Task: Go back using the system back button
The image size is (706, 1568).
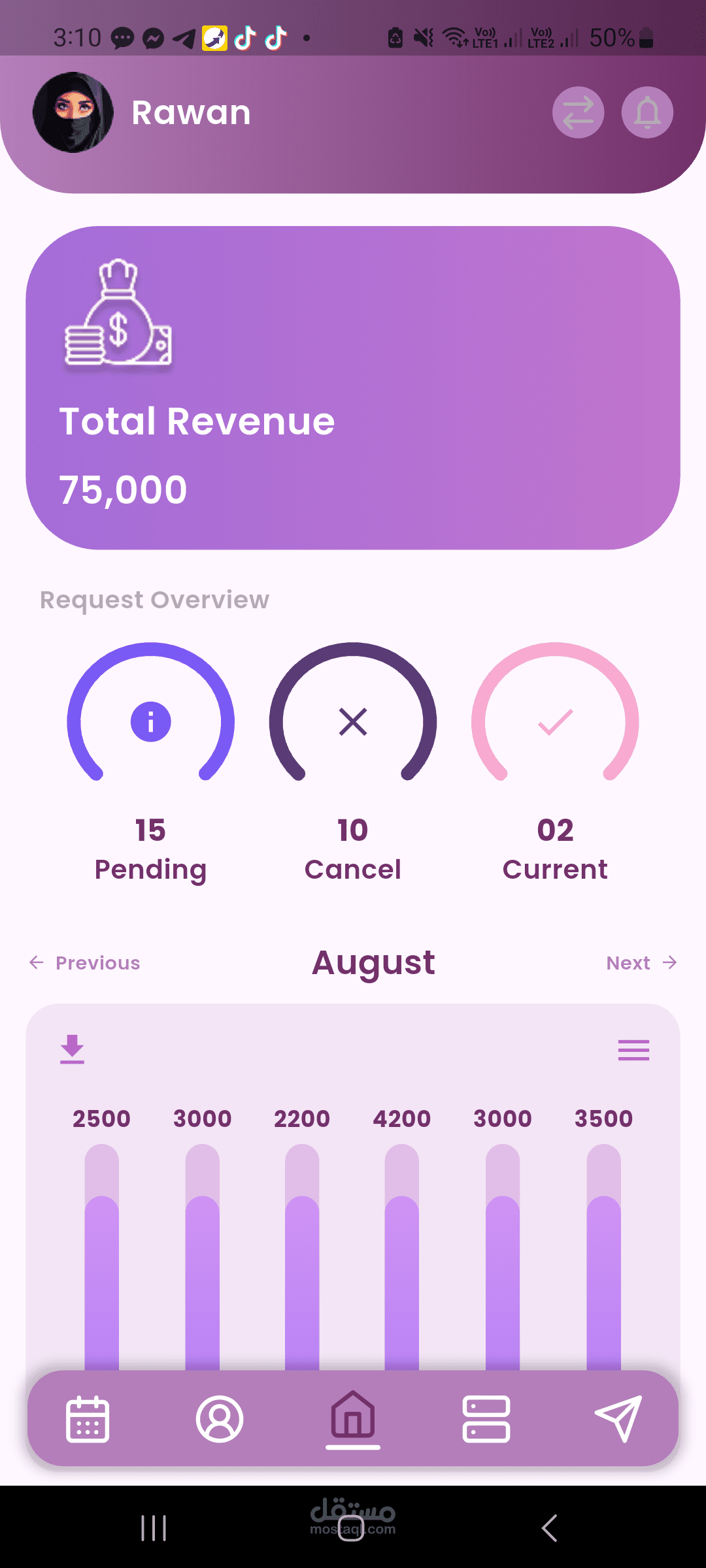Action: coord(550,1527)
